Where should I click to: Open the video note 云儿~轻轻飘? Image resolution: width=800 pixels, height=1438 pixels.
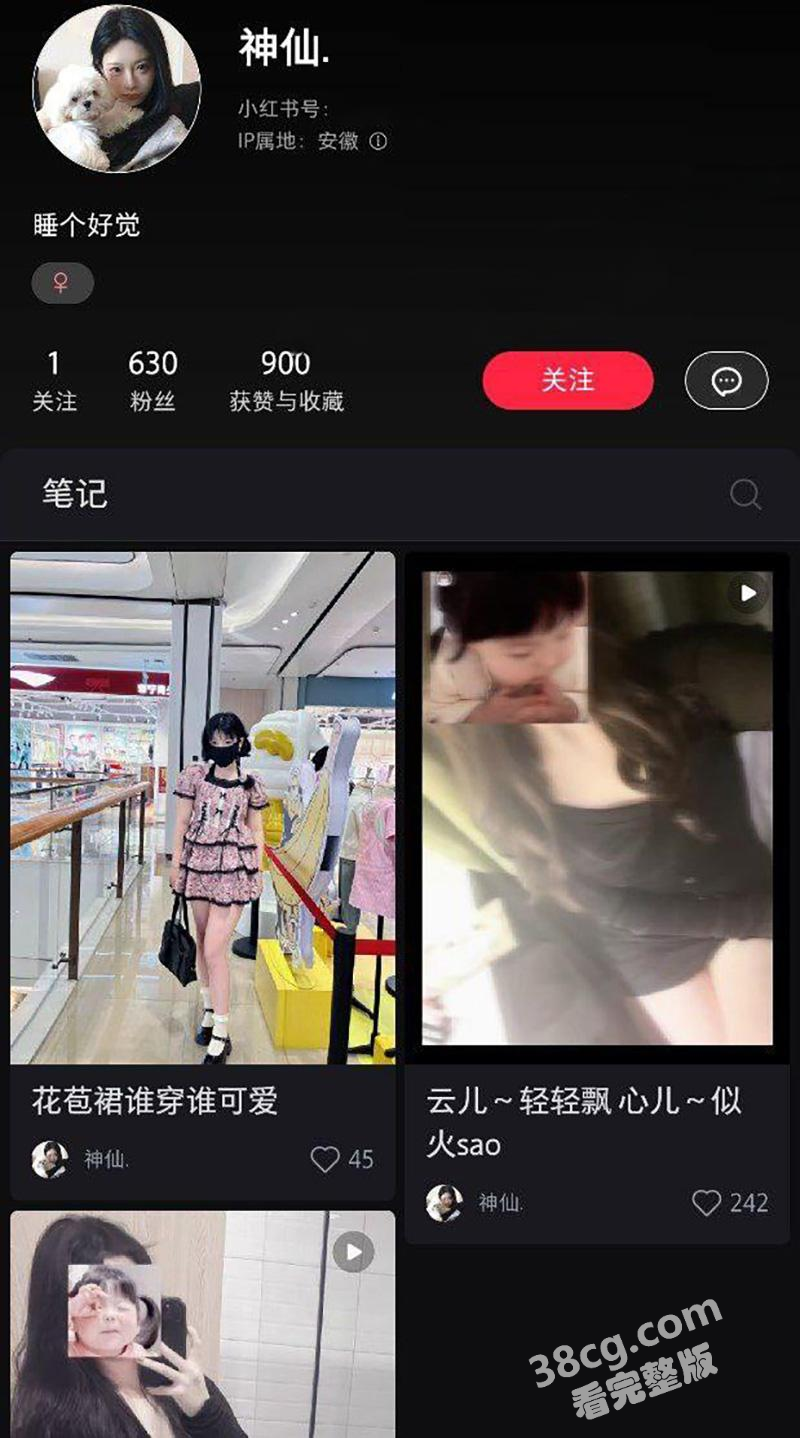coord(597,808)
